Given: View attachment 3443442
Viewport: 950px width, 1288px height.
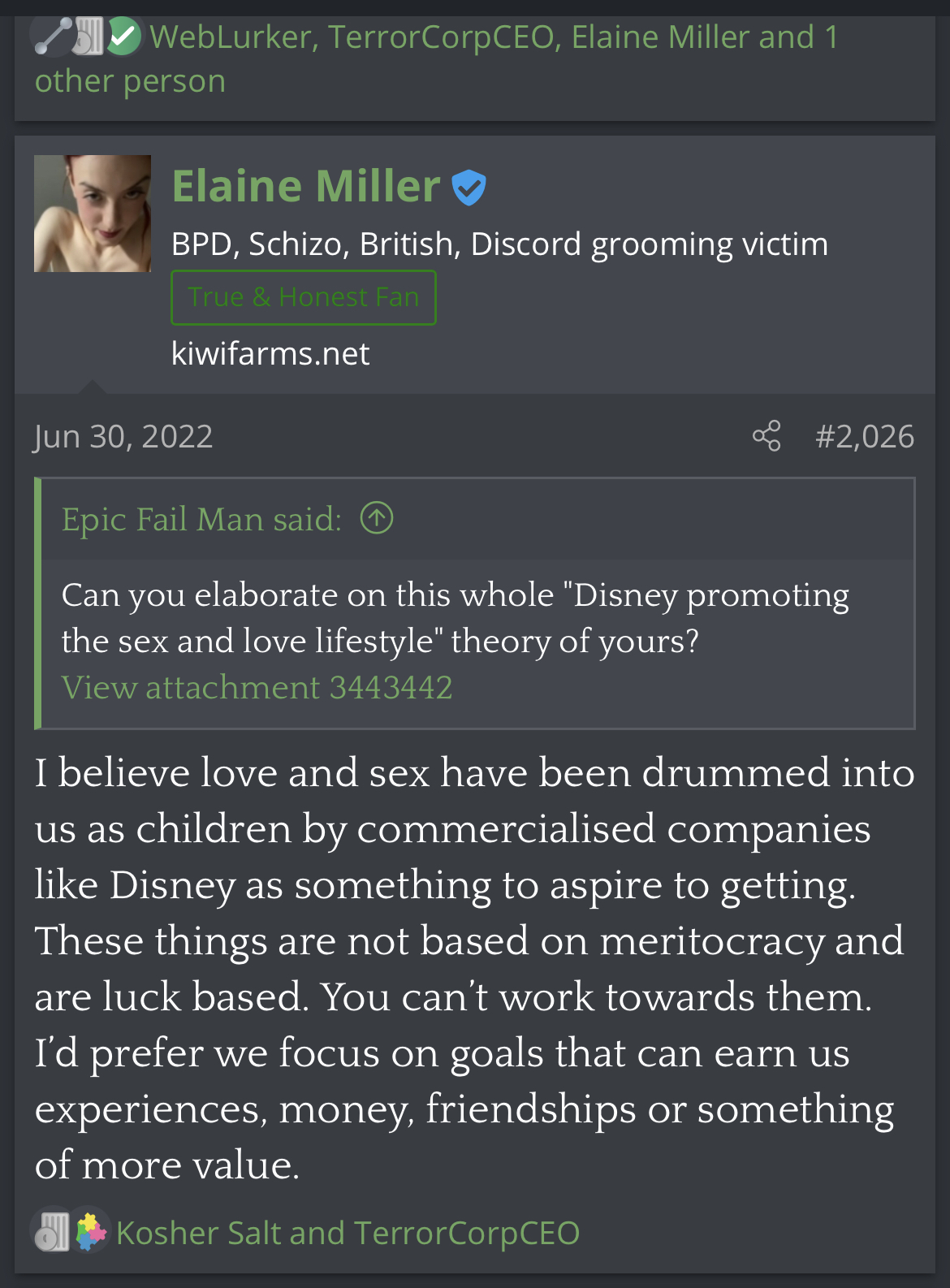Looking at the screenshot, I should 257,688.
